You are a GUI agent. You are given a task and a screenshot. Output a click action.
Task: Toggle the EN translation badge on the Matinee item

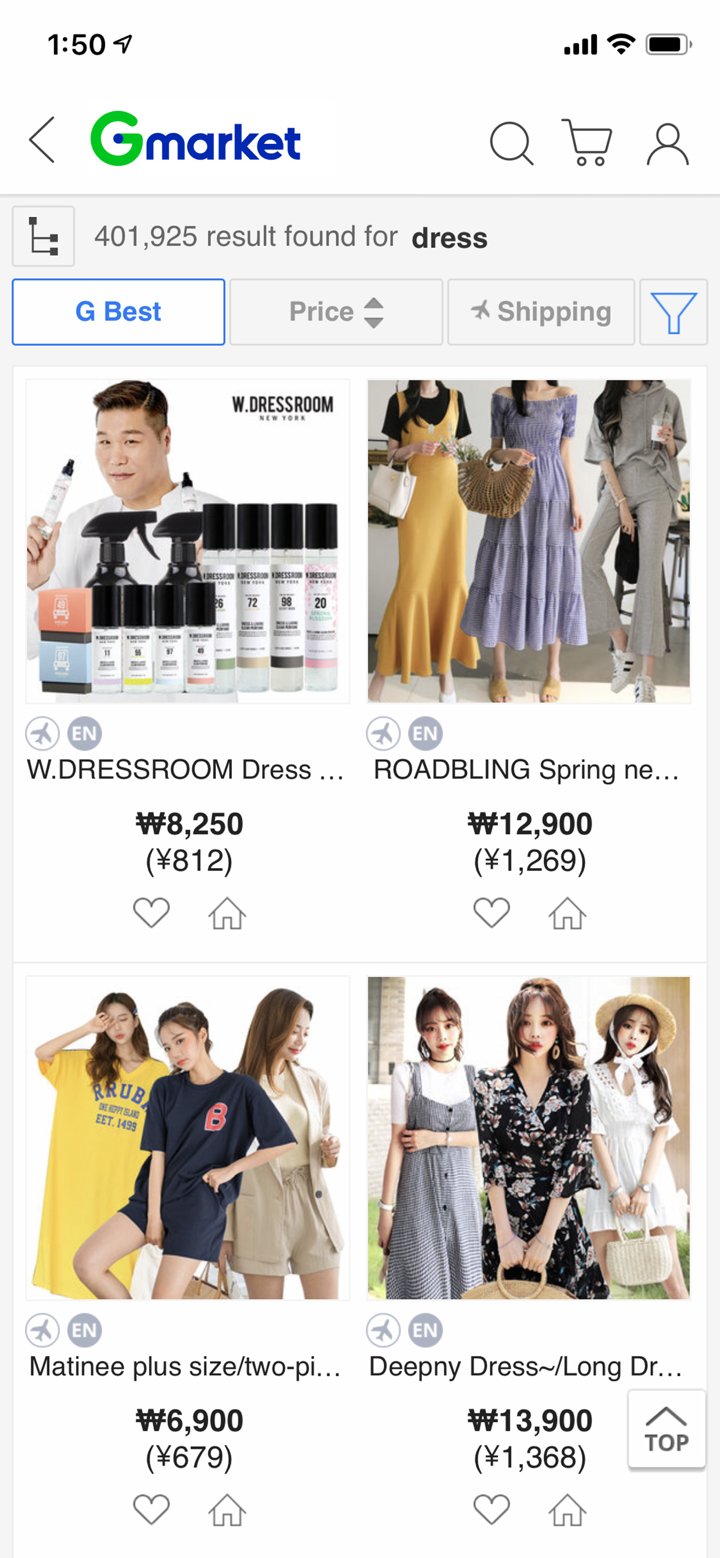(85, 1330)
